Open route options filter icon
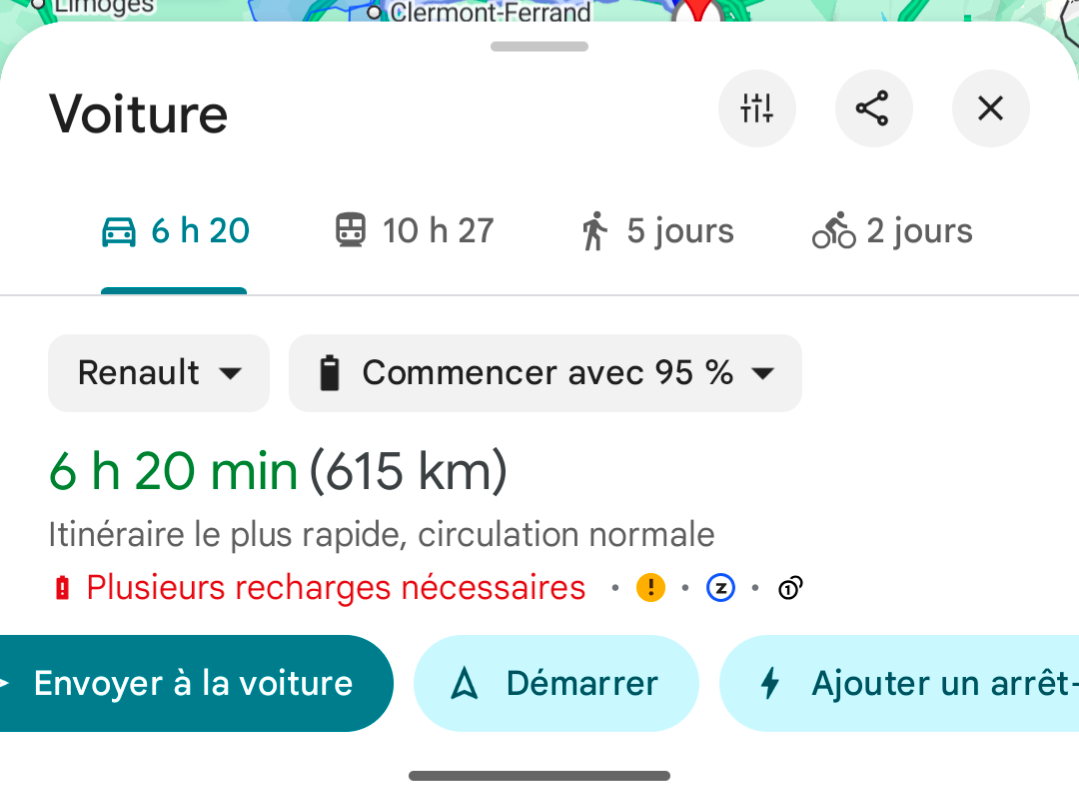Image resolution: width=1079 pixels, height=805 pixels. pyautogui.click(x=757, y=108)
